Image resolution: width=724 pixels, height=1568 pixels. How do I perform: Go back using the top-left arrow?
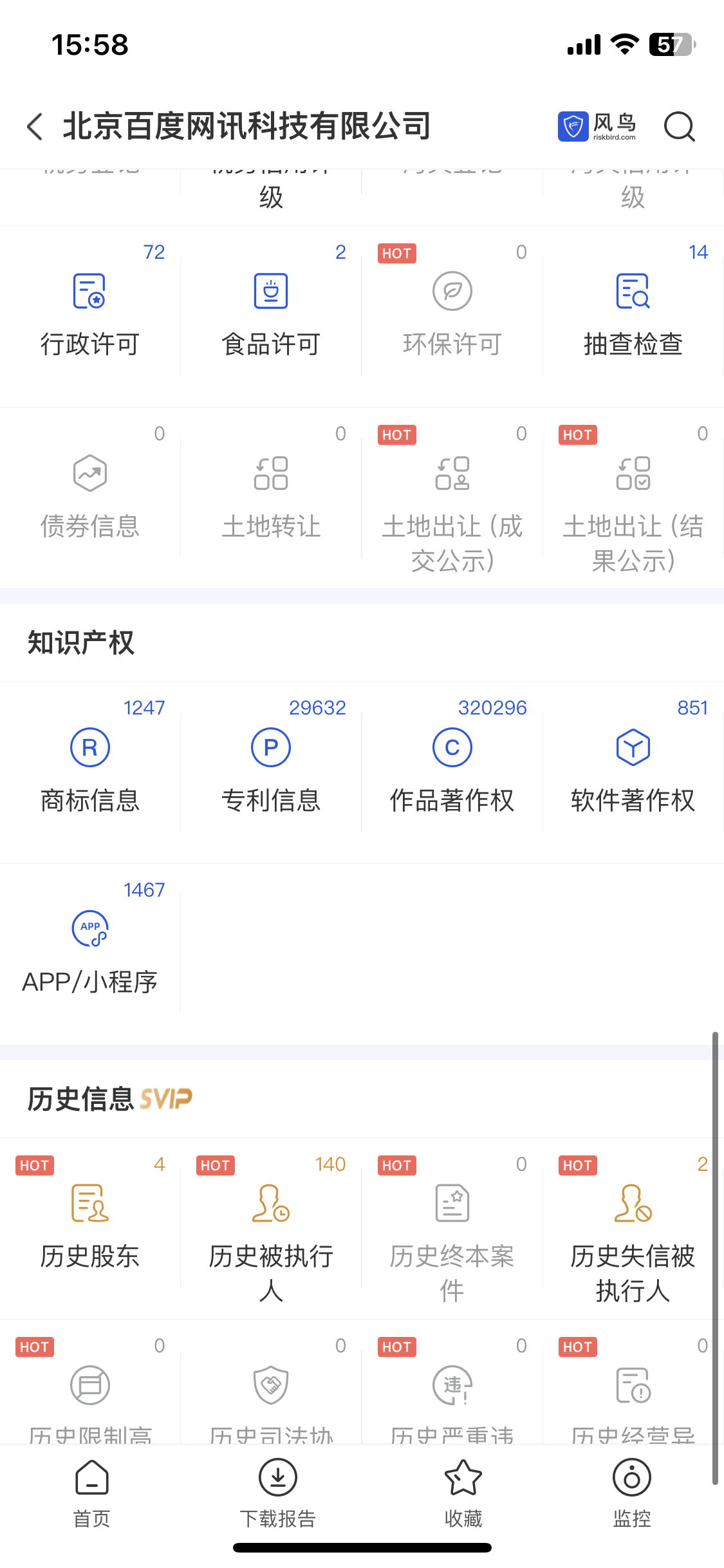35,126
